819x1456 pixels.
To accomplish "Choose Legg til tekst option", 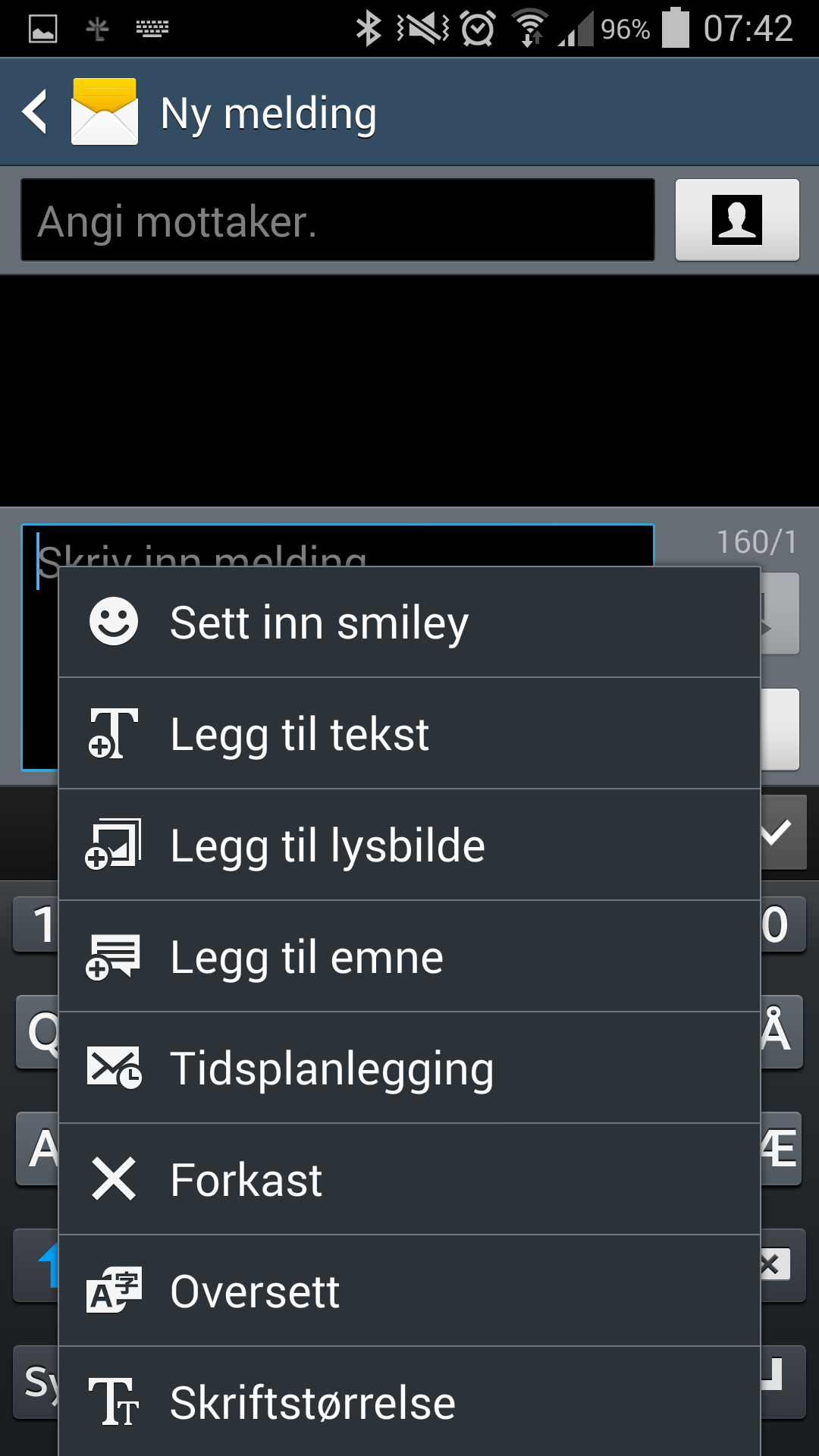I will [x=409, y=733].
